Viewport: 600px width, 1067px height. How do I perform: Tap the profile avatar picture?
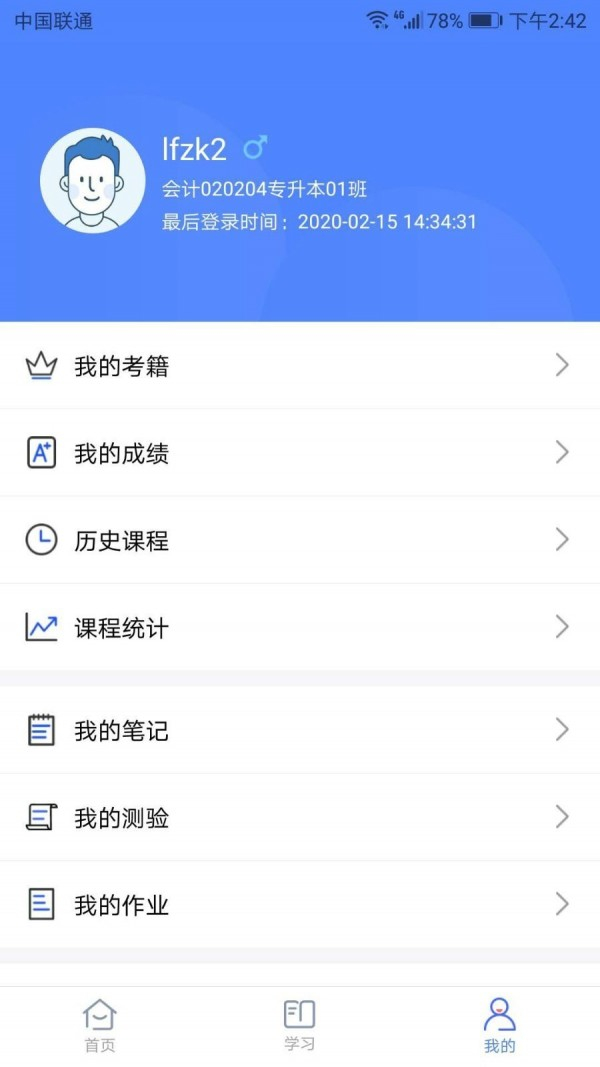point(92,181)
